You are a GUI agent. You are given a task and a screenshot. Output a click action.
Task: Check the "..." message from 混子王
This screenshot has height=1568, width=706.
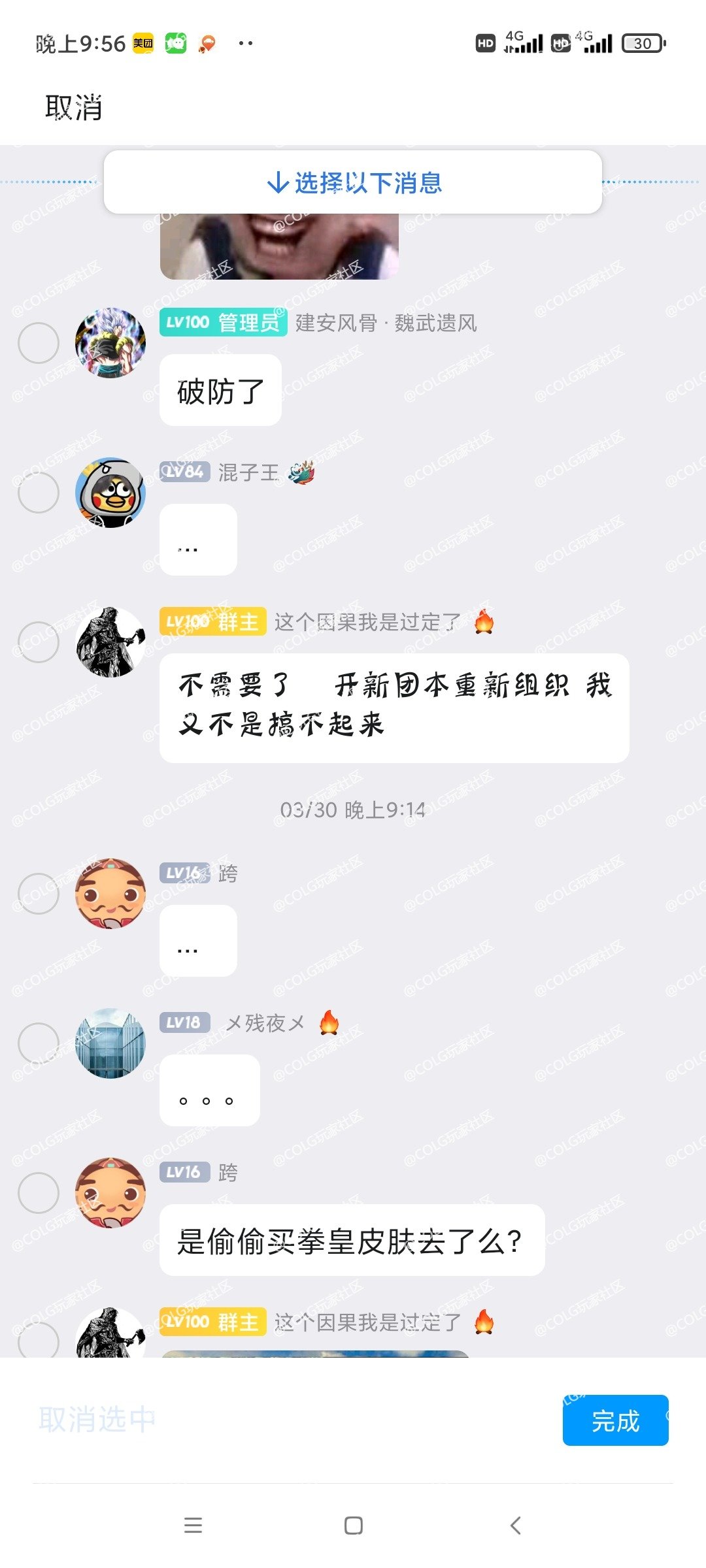(x=39, y=493)
